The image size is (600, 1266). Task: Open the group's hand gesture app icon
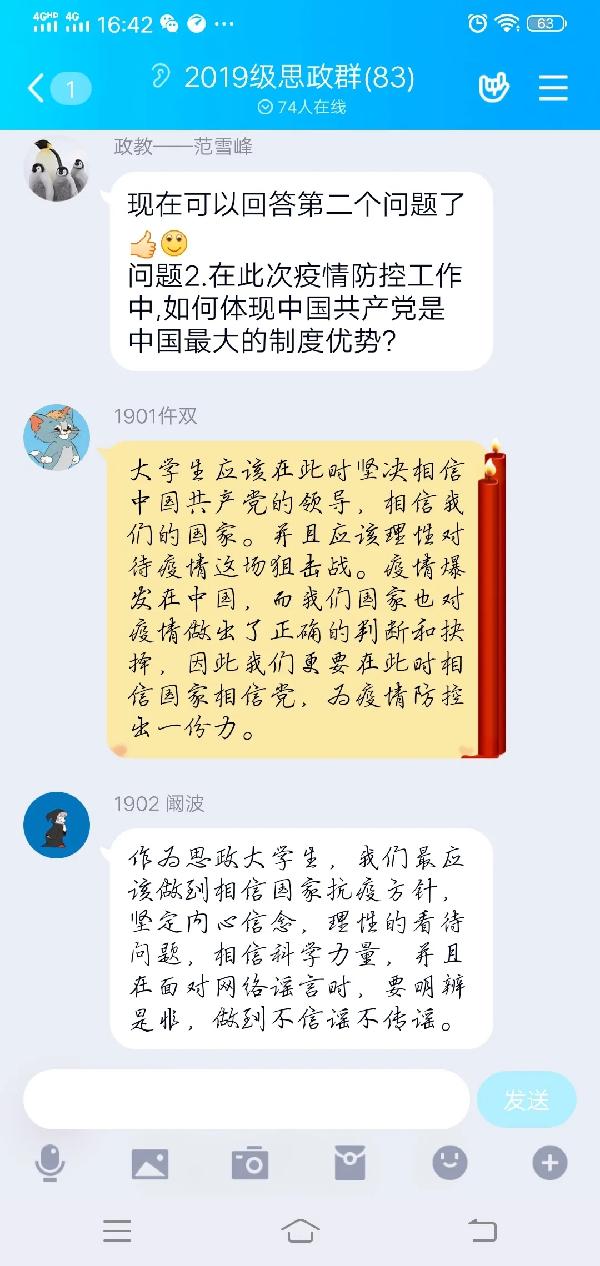(x=492, y=88)
